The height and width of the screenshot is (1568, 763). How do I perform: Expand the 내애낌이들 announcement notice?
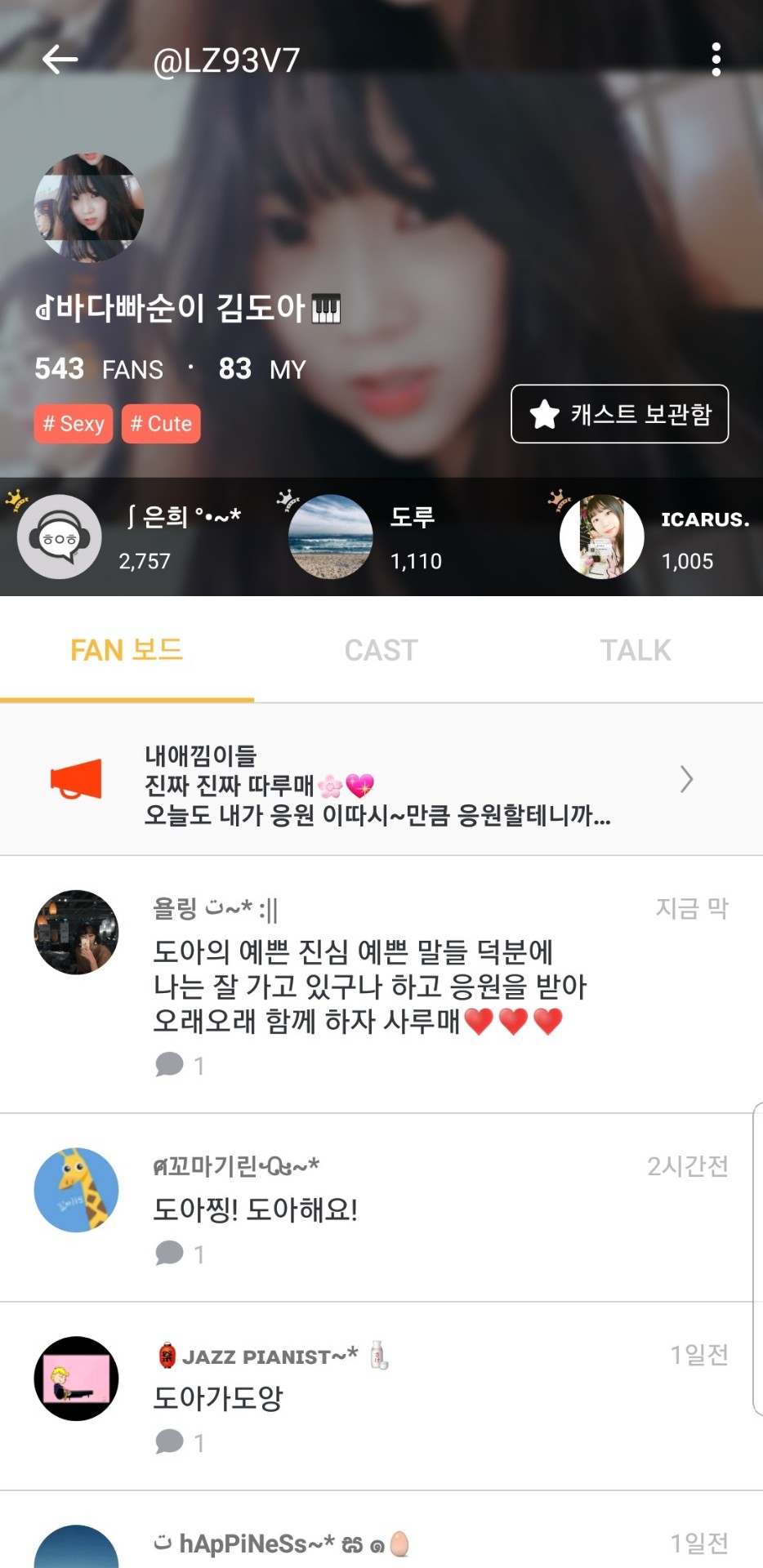point(381,780)
